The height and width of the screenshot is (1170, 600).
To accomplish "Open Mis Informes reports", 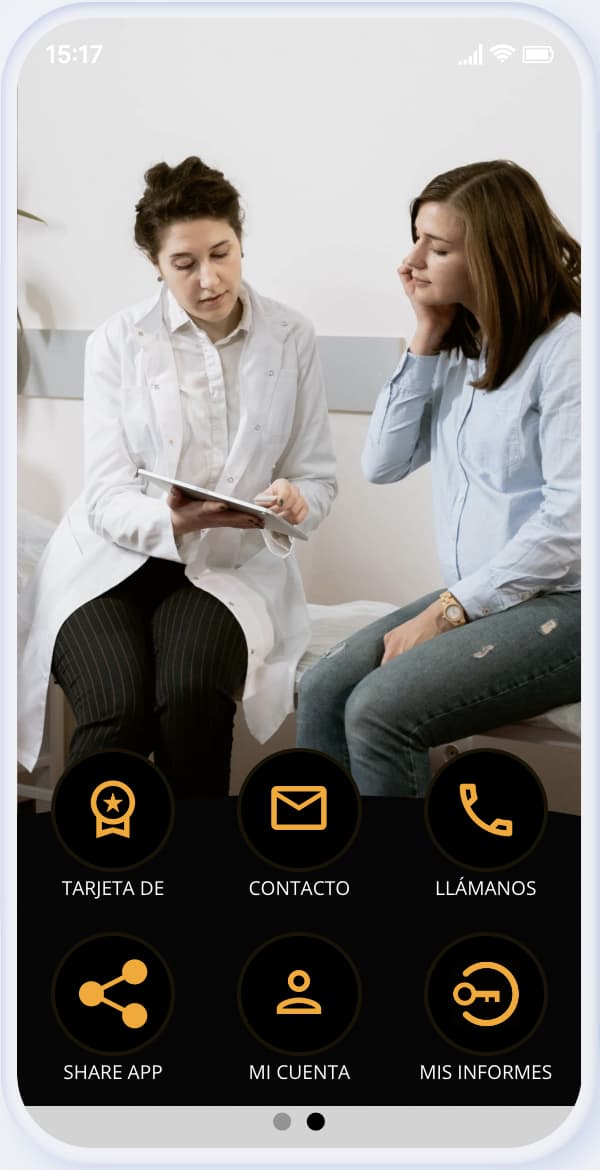I will [485, 993].
